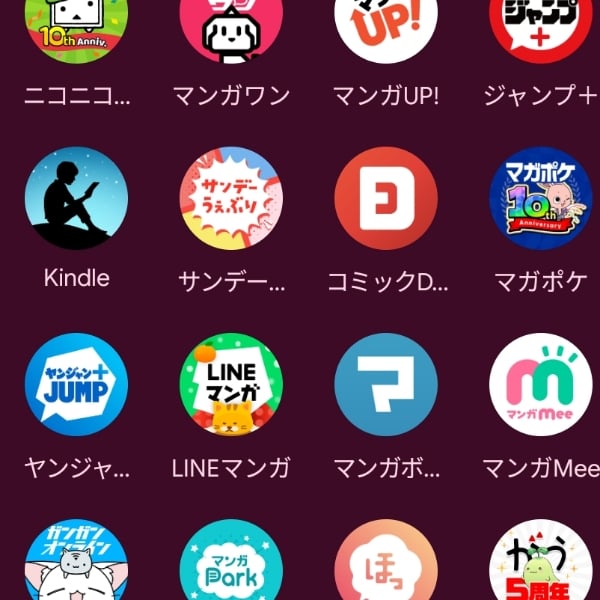Launch マンガワン
Screen dimensions: 600x600
pos(231,25)
